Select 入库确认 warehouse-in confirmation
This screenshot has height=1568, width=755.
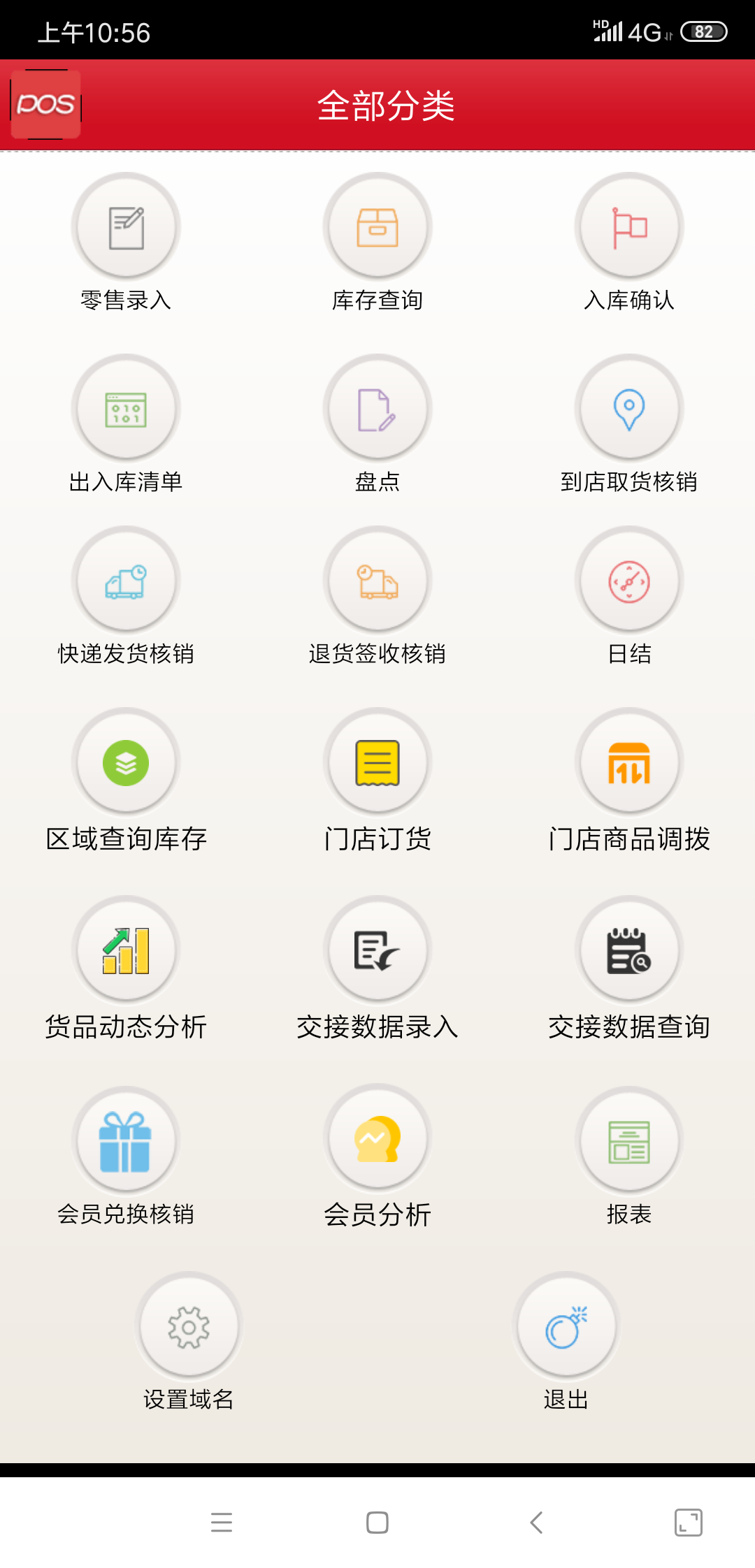point(629,226)
